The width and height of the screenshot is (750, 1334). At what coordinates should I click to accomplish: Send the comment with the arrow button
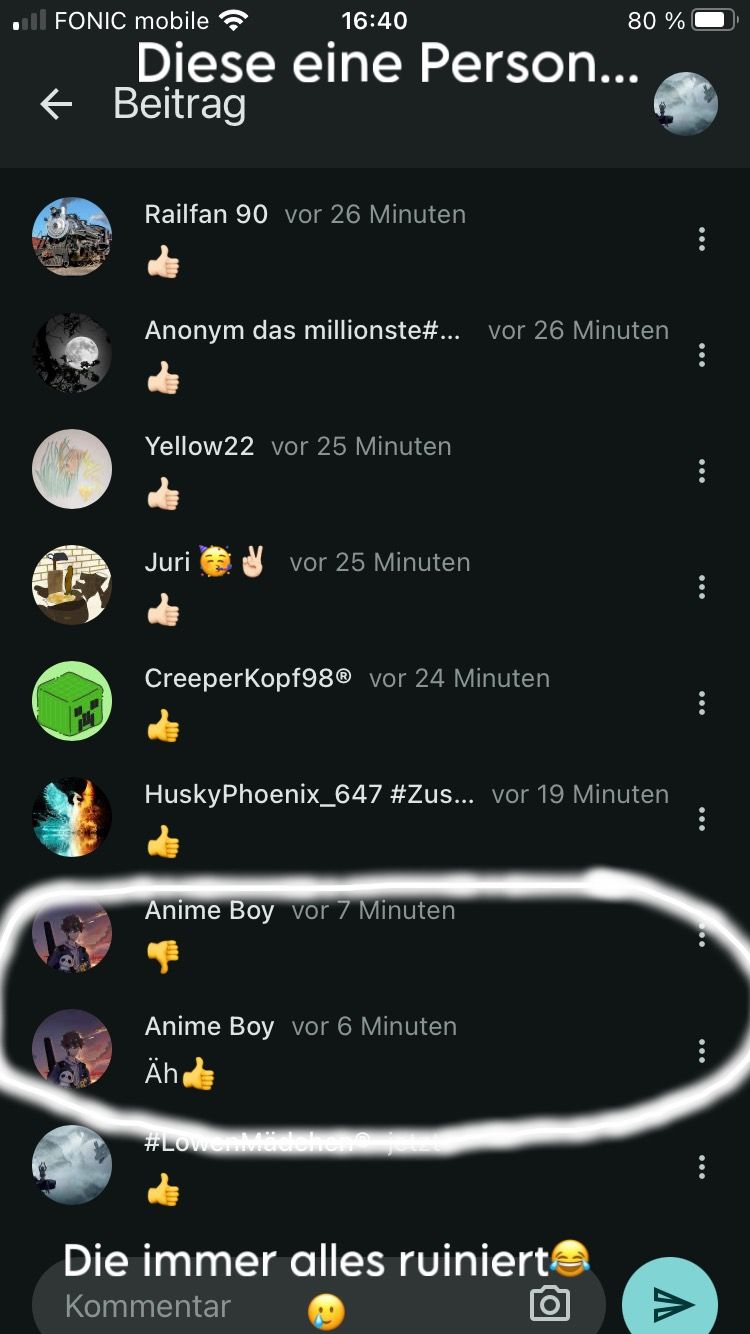pos(670,1303)
